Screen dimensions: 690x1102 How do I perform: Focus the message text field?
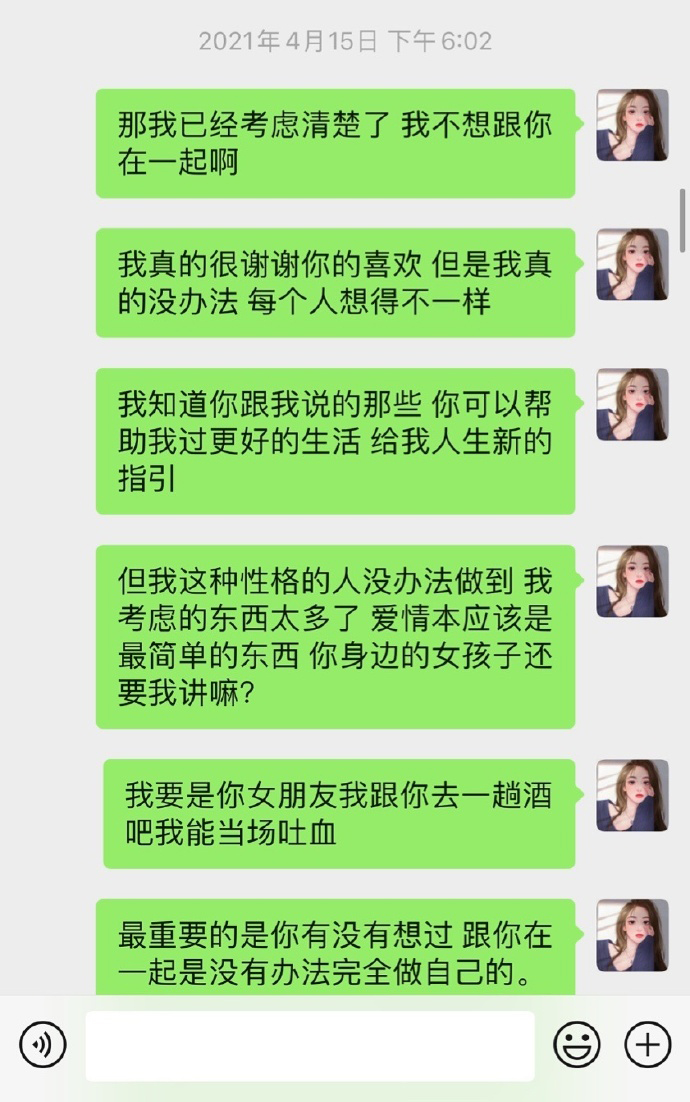click(310, 1046)
